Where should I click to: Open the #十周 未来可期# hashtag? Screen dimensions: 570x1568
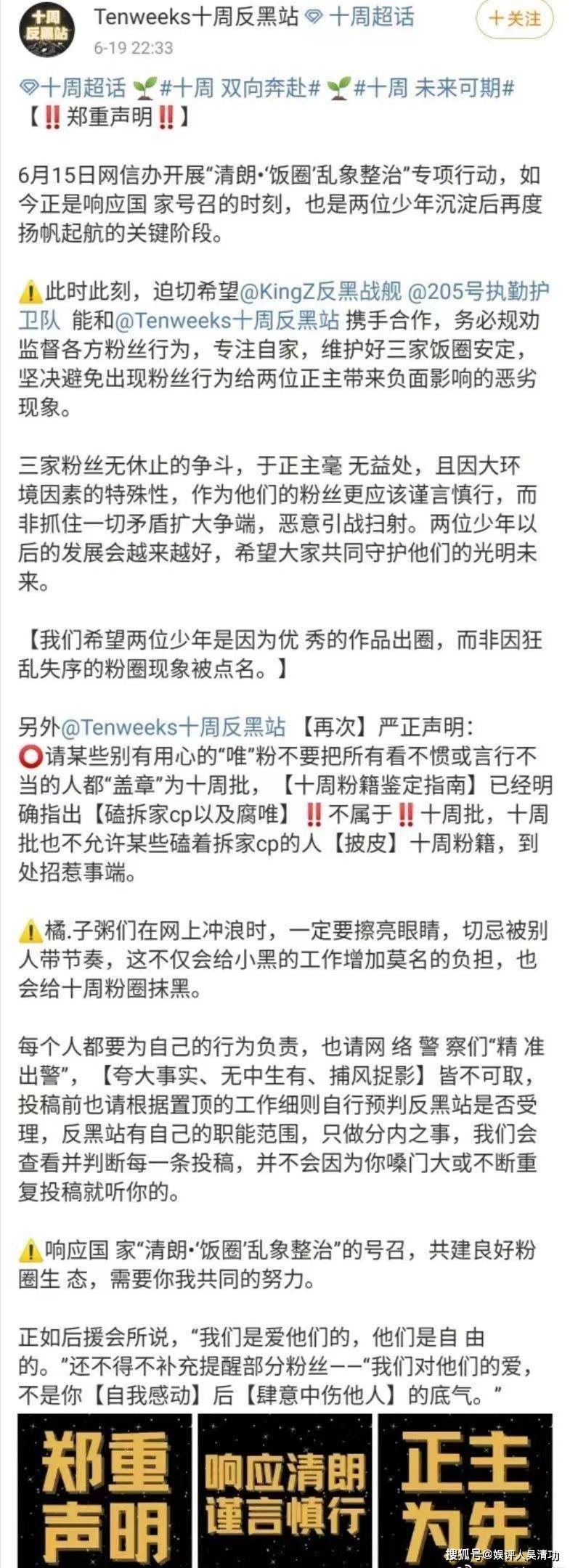click(433, 88)
